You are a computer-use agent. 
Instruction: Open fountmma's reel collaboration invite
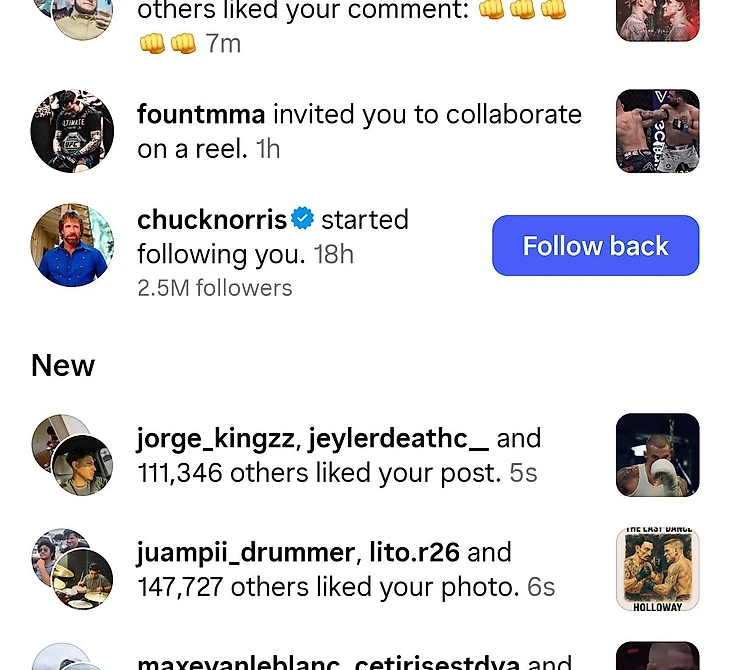(x=358, y=131)
